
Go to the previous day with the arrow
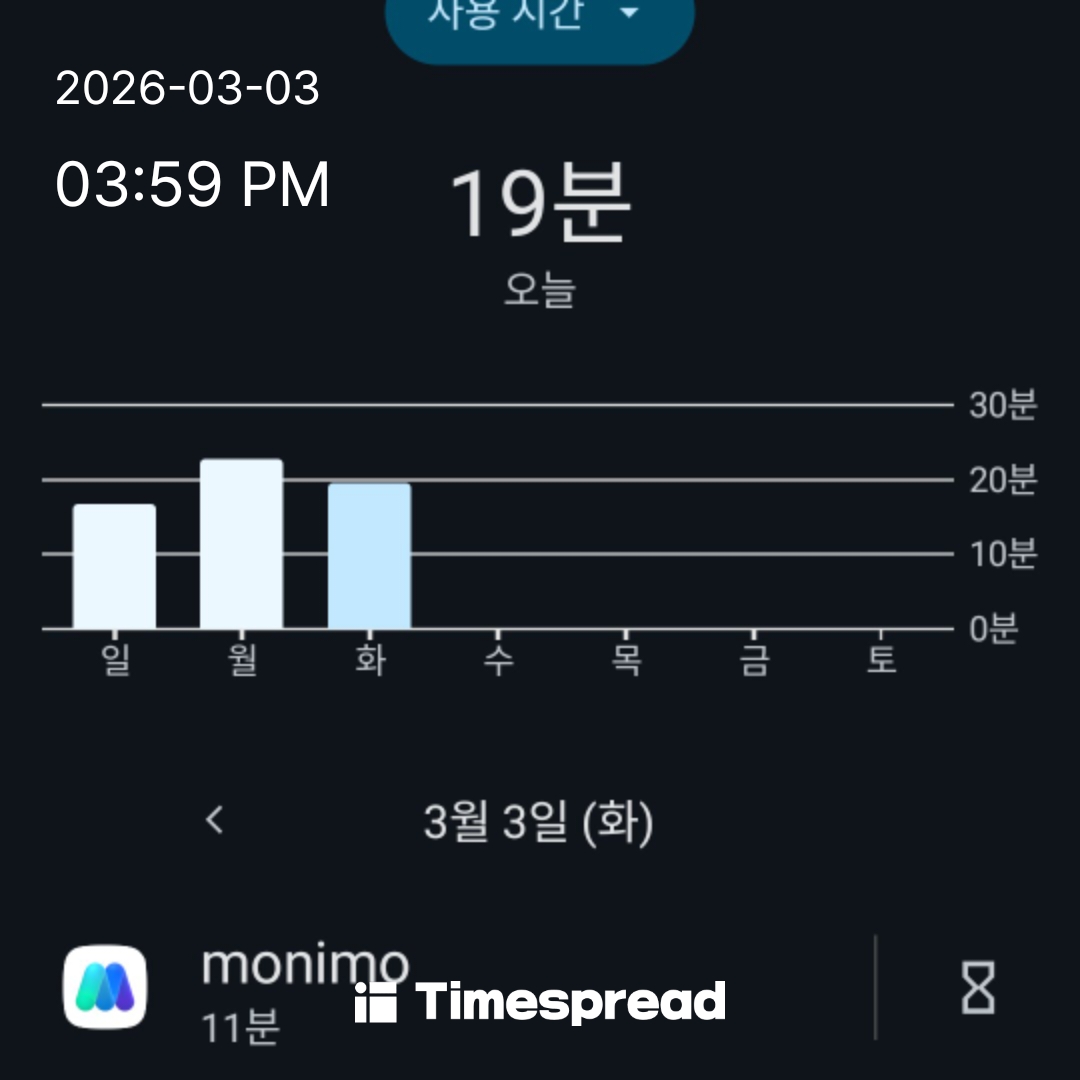tap(214, 821)
